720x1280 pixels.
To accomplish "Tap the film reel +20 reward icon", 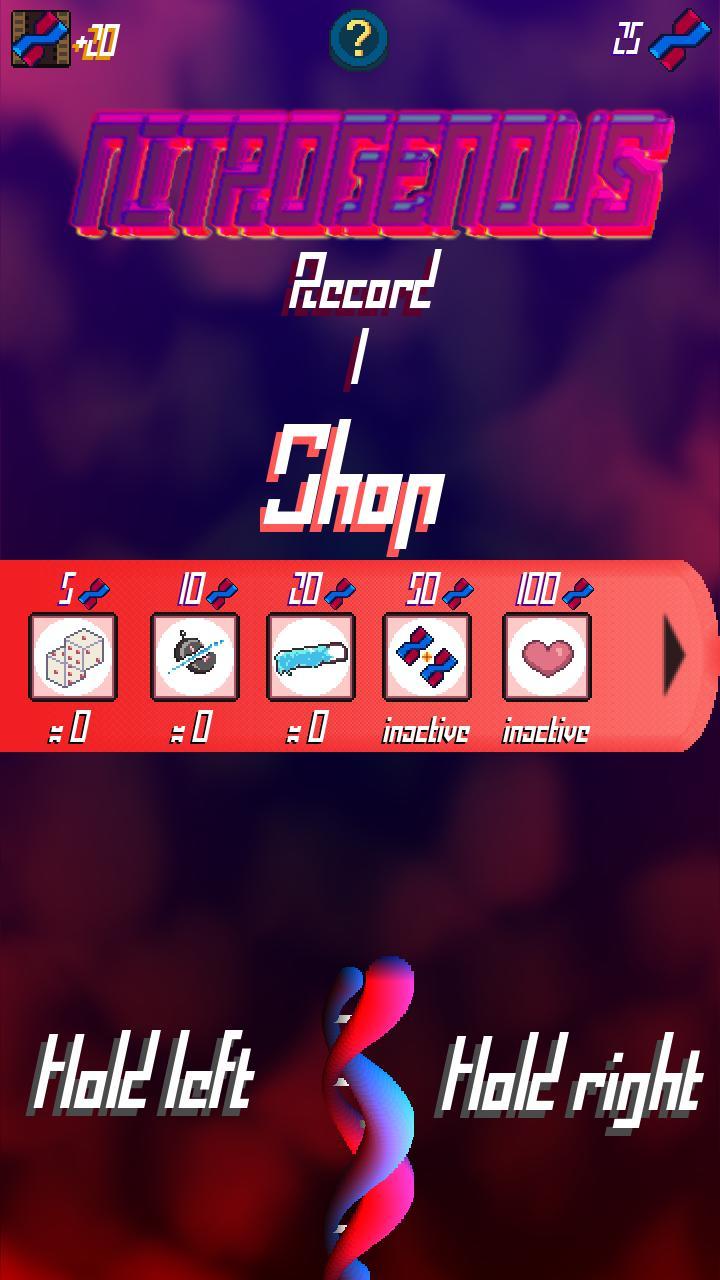I will [x=42, y=40].
